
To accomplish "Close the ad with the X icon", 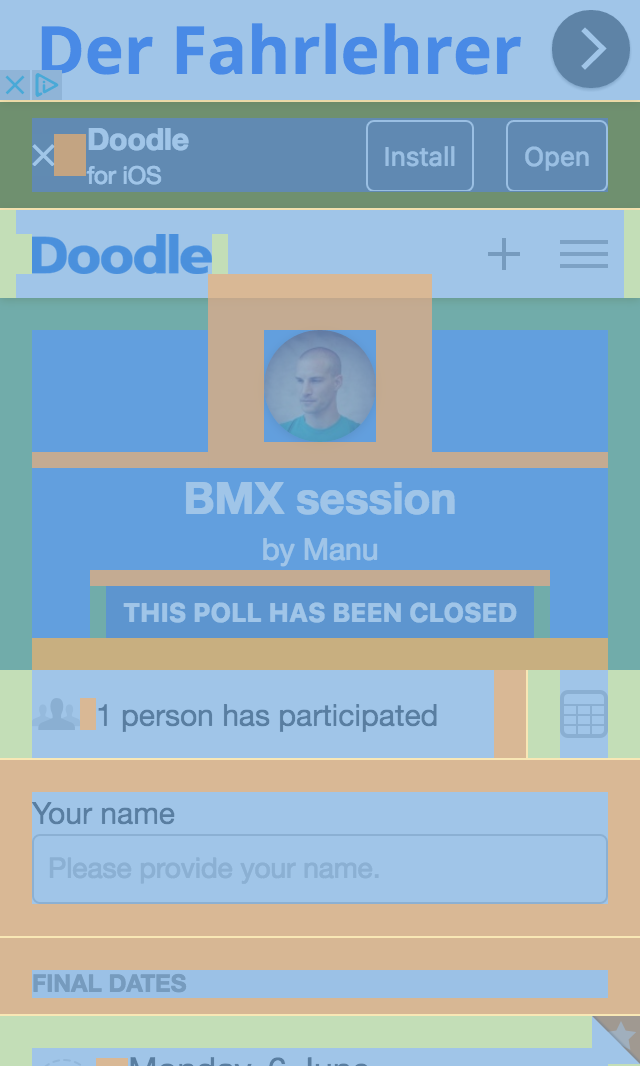I will [x=14, y=86].
